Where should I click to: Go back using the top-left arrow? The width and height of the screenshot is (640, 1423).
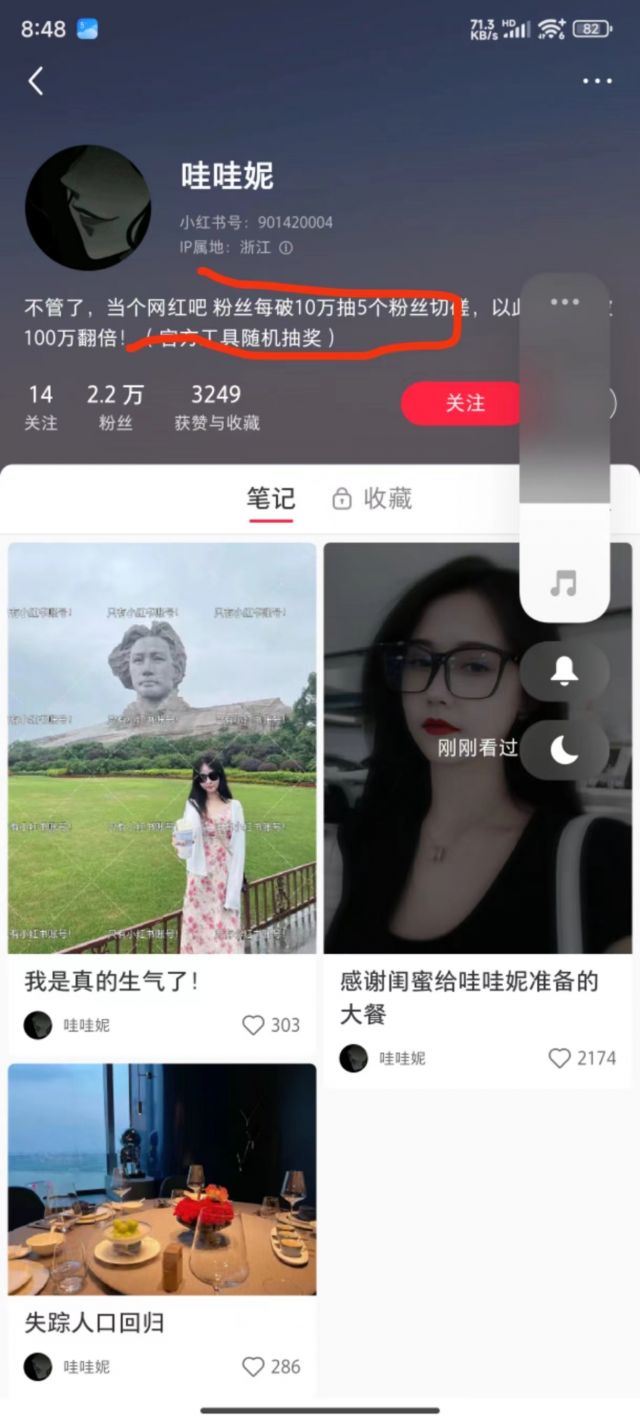coord(36,81)
